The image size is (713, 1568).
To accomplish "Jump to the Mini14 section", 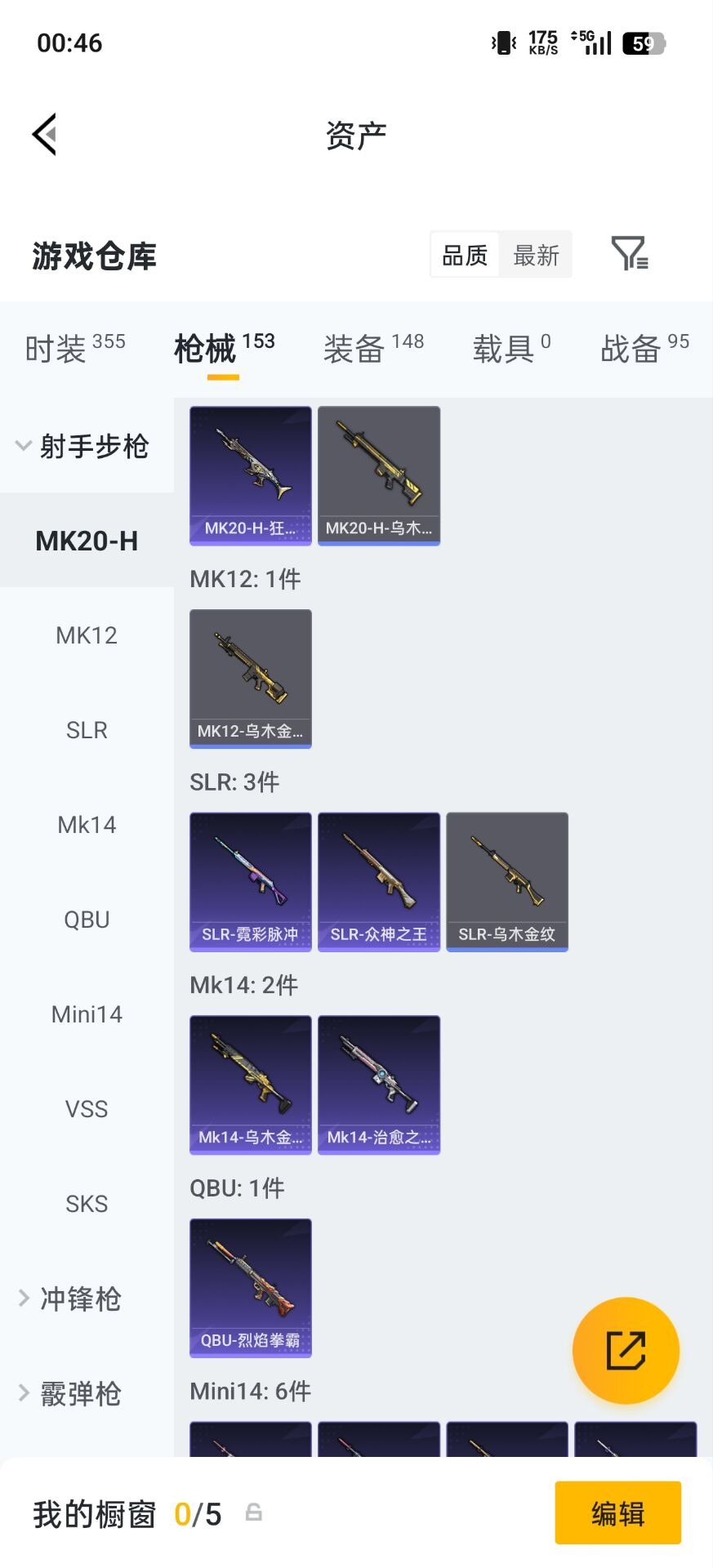I will point(87,1014).
